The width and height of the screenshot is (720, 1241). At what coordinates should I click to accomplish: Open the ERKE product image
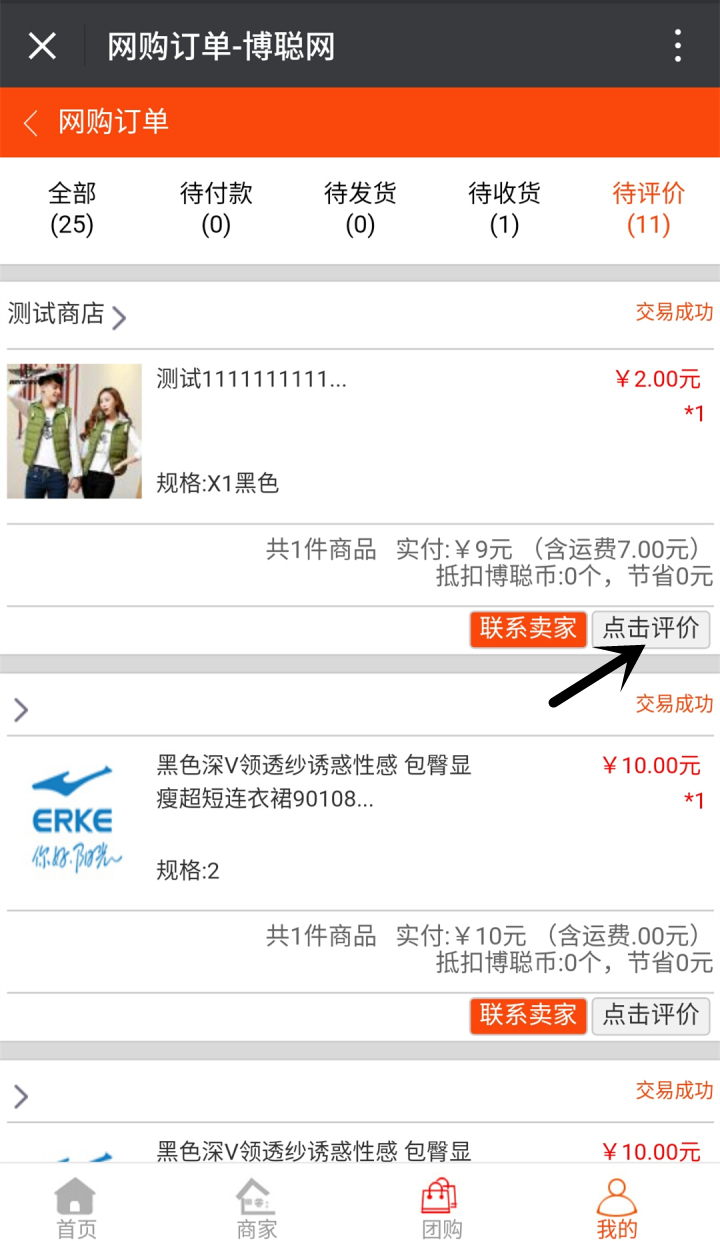[72, 818]
